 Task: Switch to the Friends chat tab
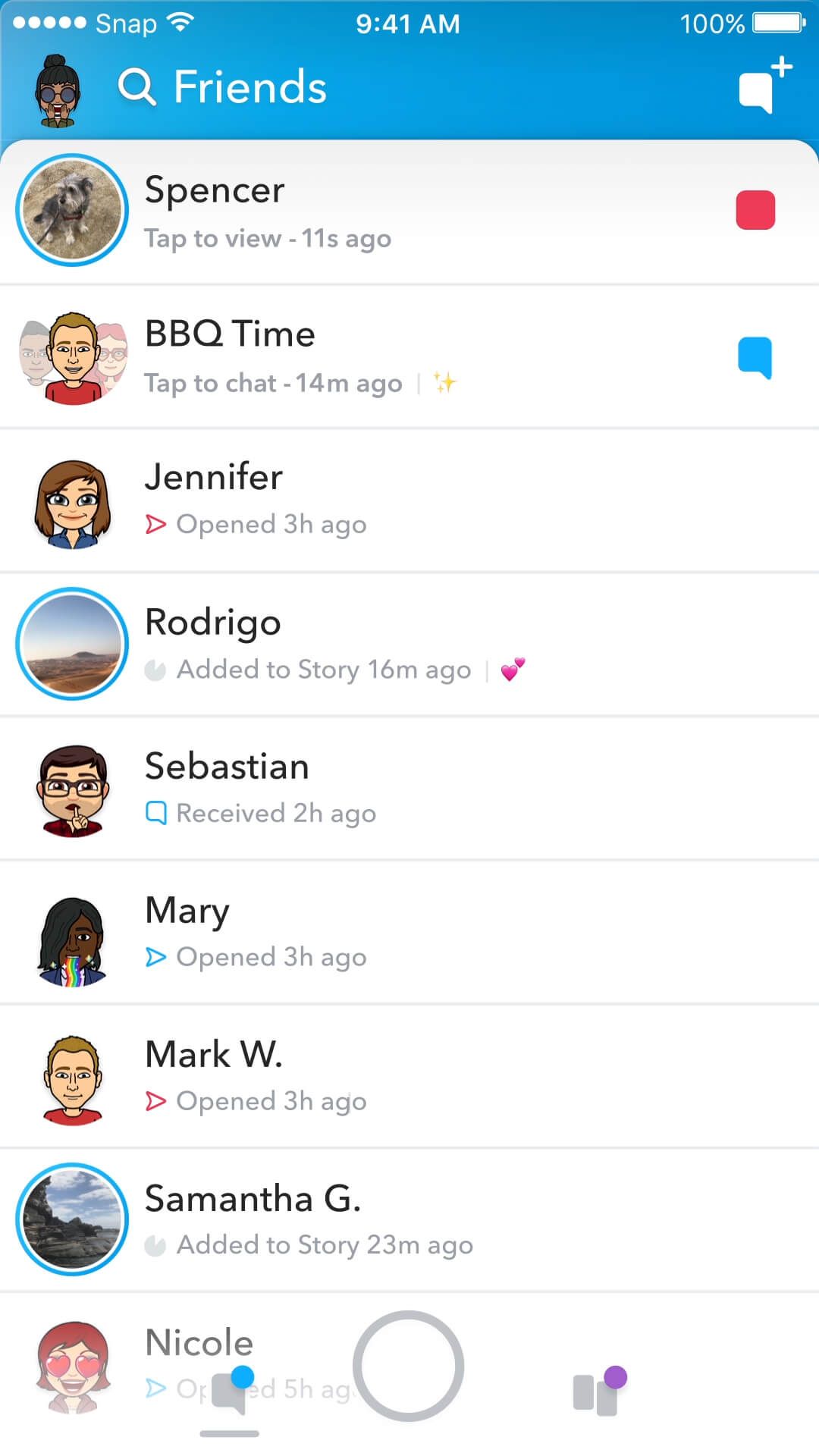point(230,1392)
